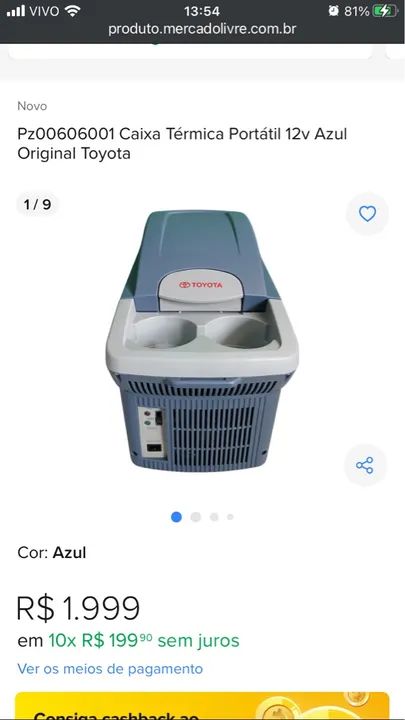Tap the mercadolivre address bar
Screen dimensions: 405x720
pos(202,29)
